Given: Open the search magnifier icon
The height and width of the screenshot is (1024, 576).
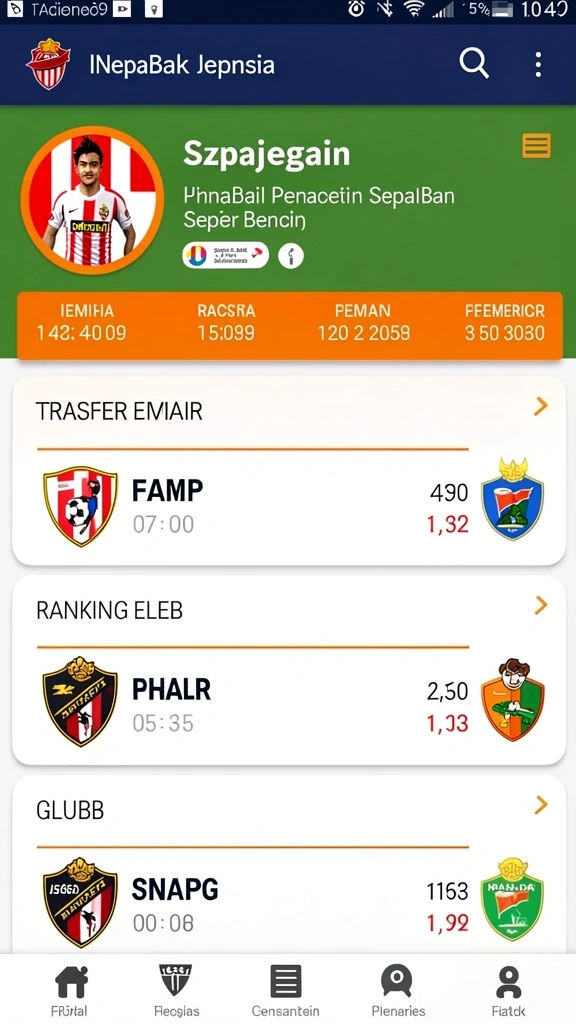Looking at the screenshot, I should [474, 64].
